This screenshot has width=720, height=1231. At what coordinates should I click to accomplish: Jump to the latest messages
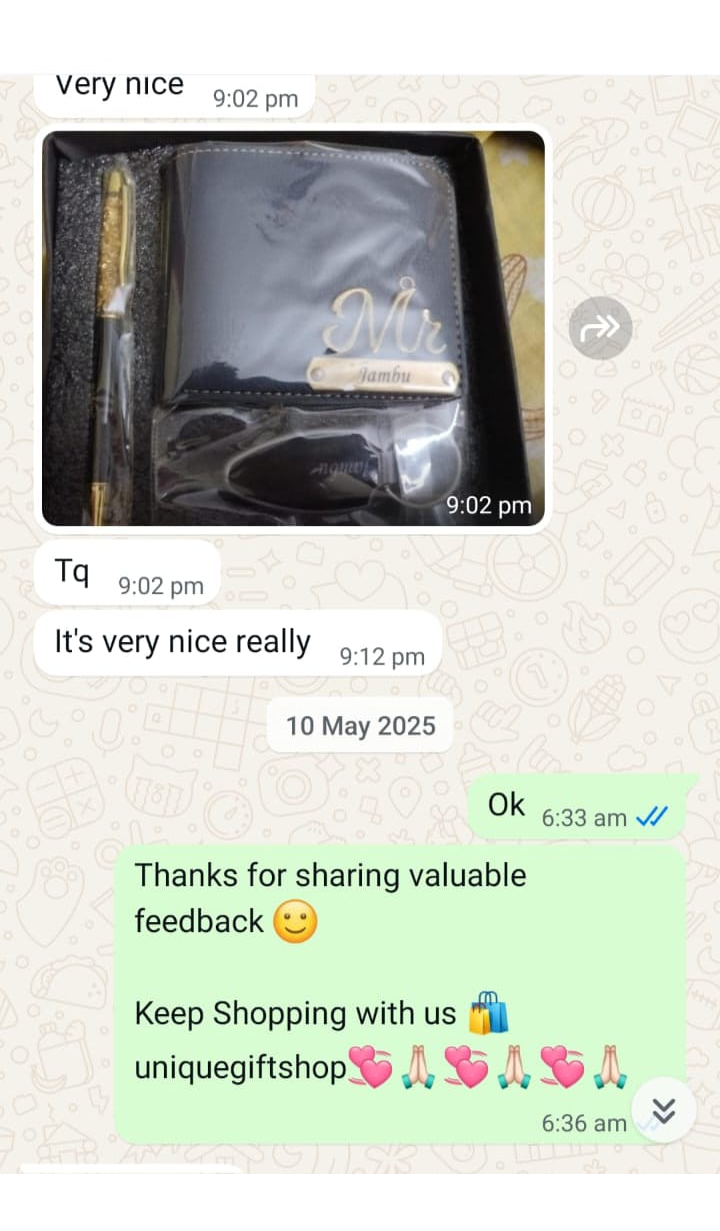663,1109
